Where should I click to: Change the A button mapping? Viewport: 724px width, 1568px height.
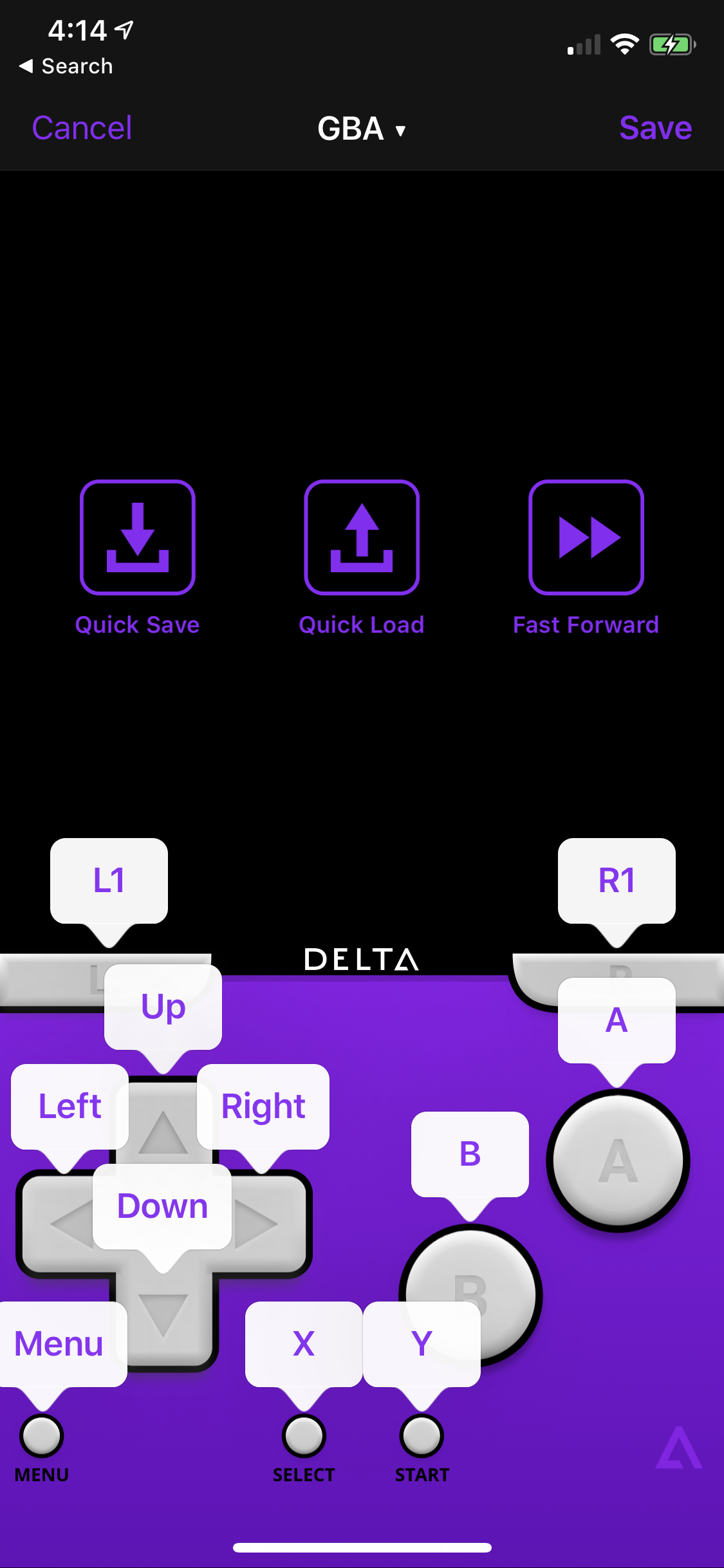[x=617, y=1020]
